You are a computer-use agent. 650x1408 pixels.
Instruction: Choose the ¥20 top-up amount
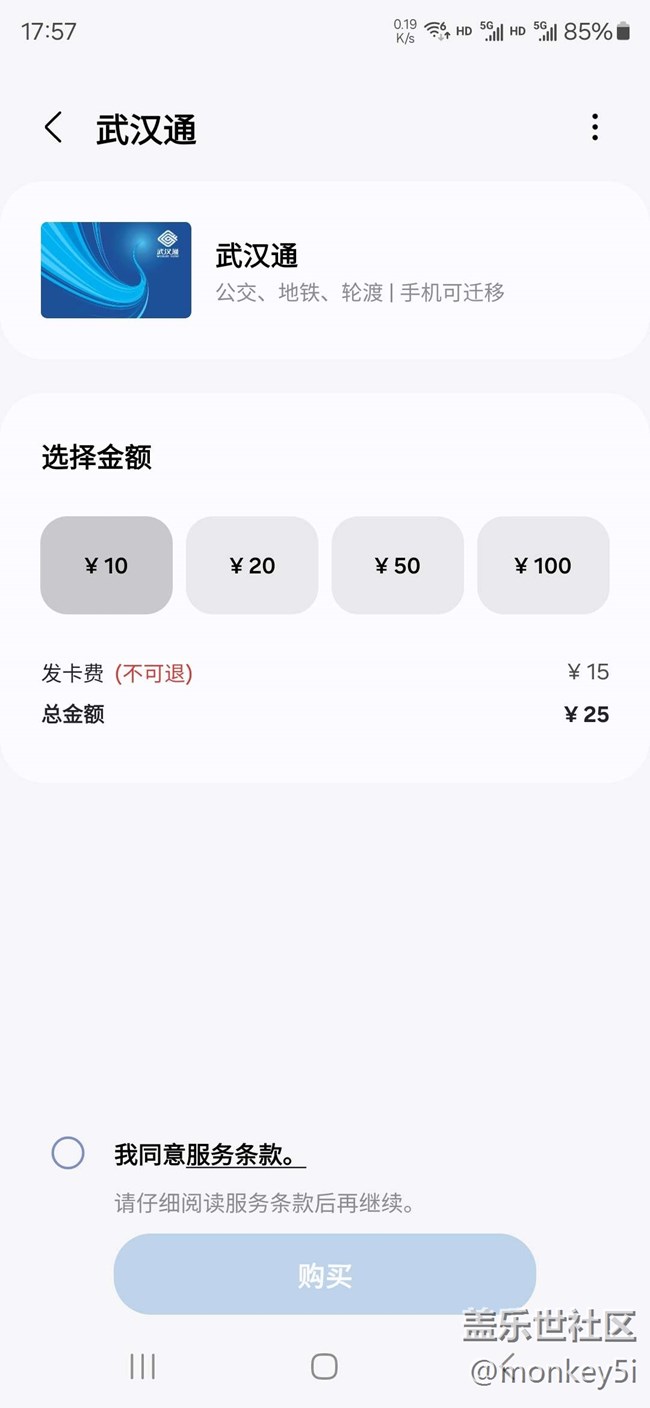click(252, 565)
